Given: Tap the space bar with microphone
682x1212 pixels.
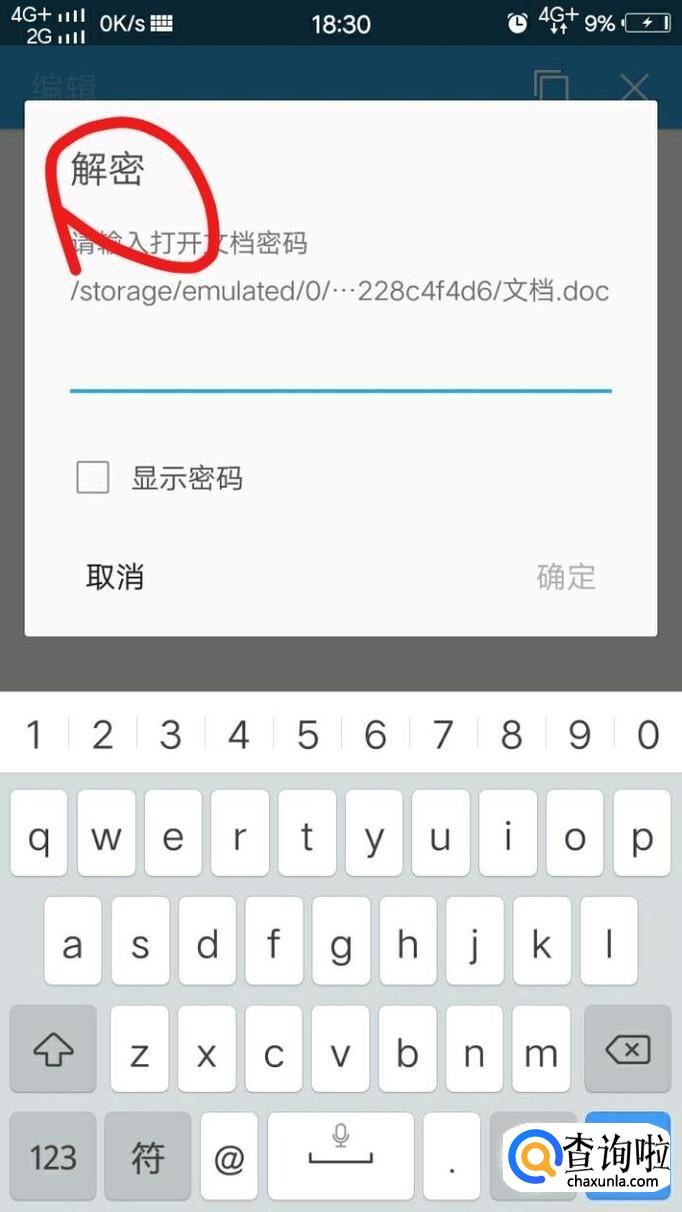Looking at the screenshot, I should point(340,1157).
